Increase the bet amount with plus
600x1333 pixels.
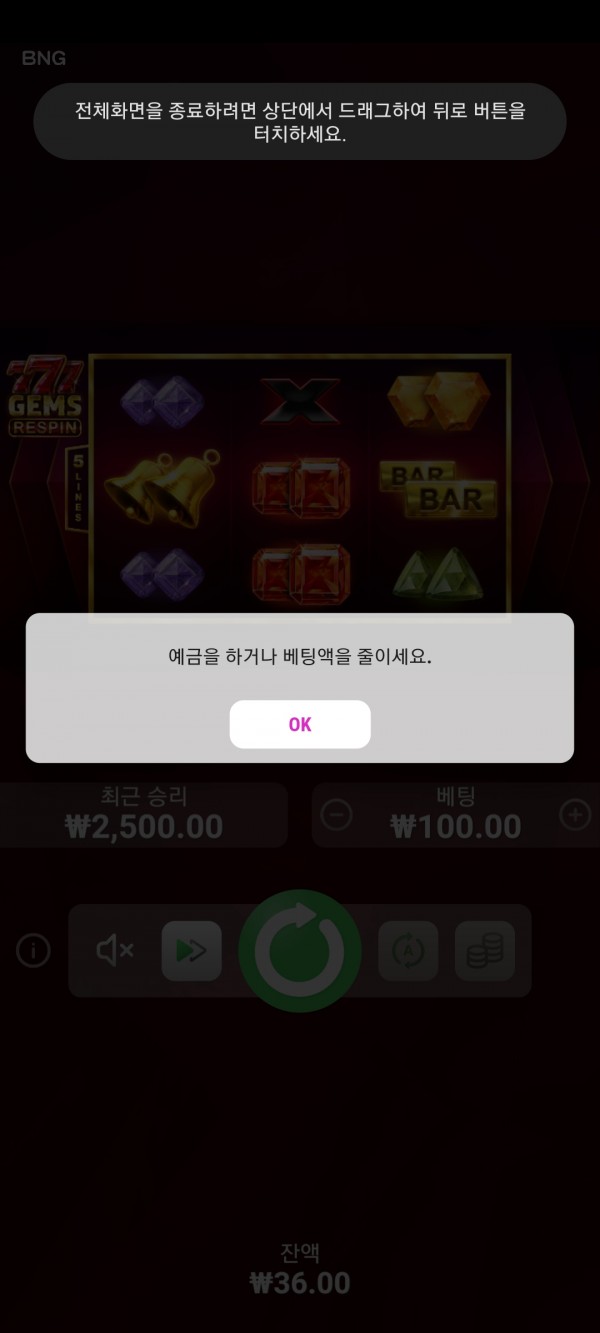575,815
